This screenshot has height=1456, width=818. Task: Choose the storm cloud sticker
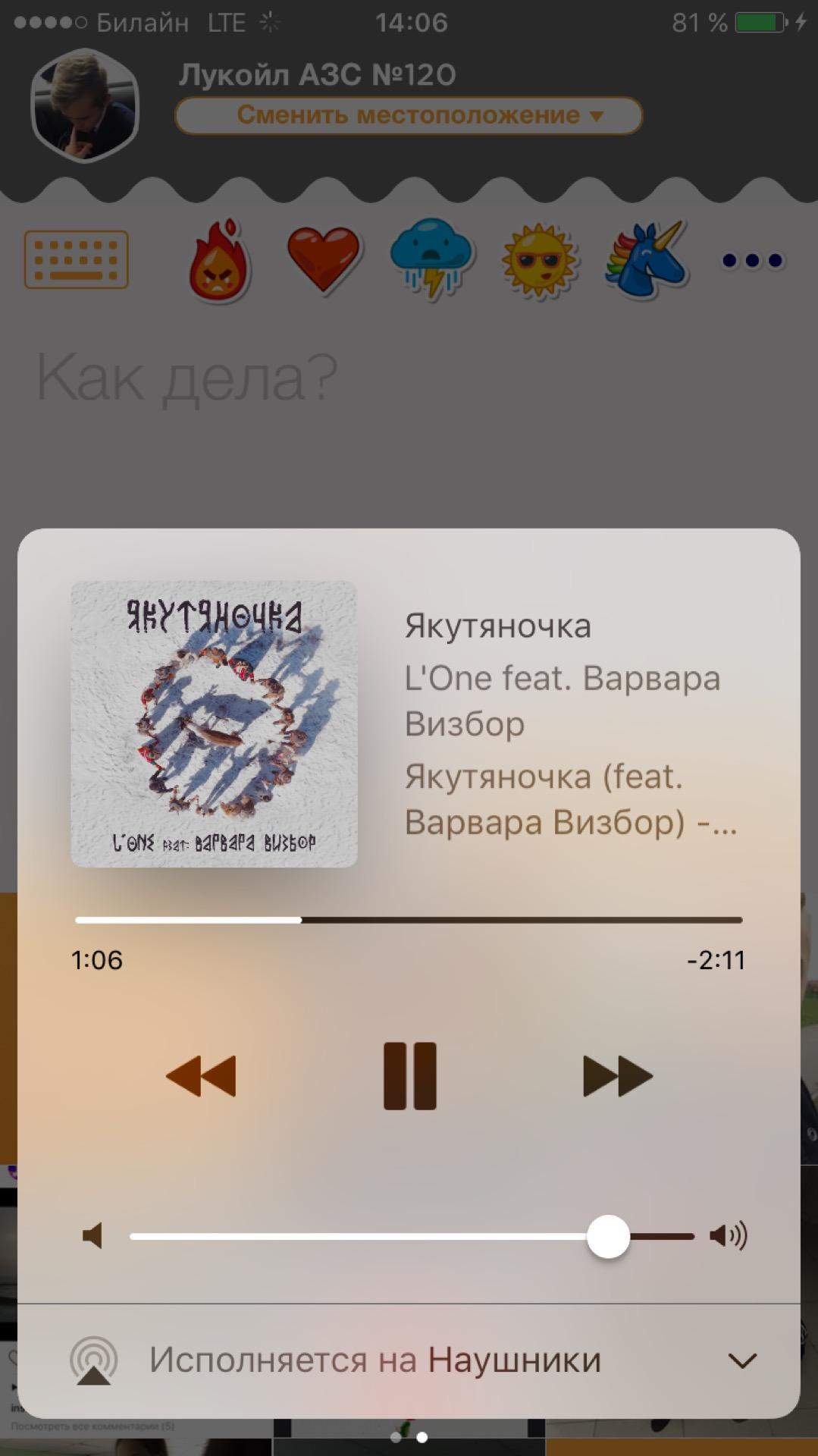[431, 259]
